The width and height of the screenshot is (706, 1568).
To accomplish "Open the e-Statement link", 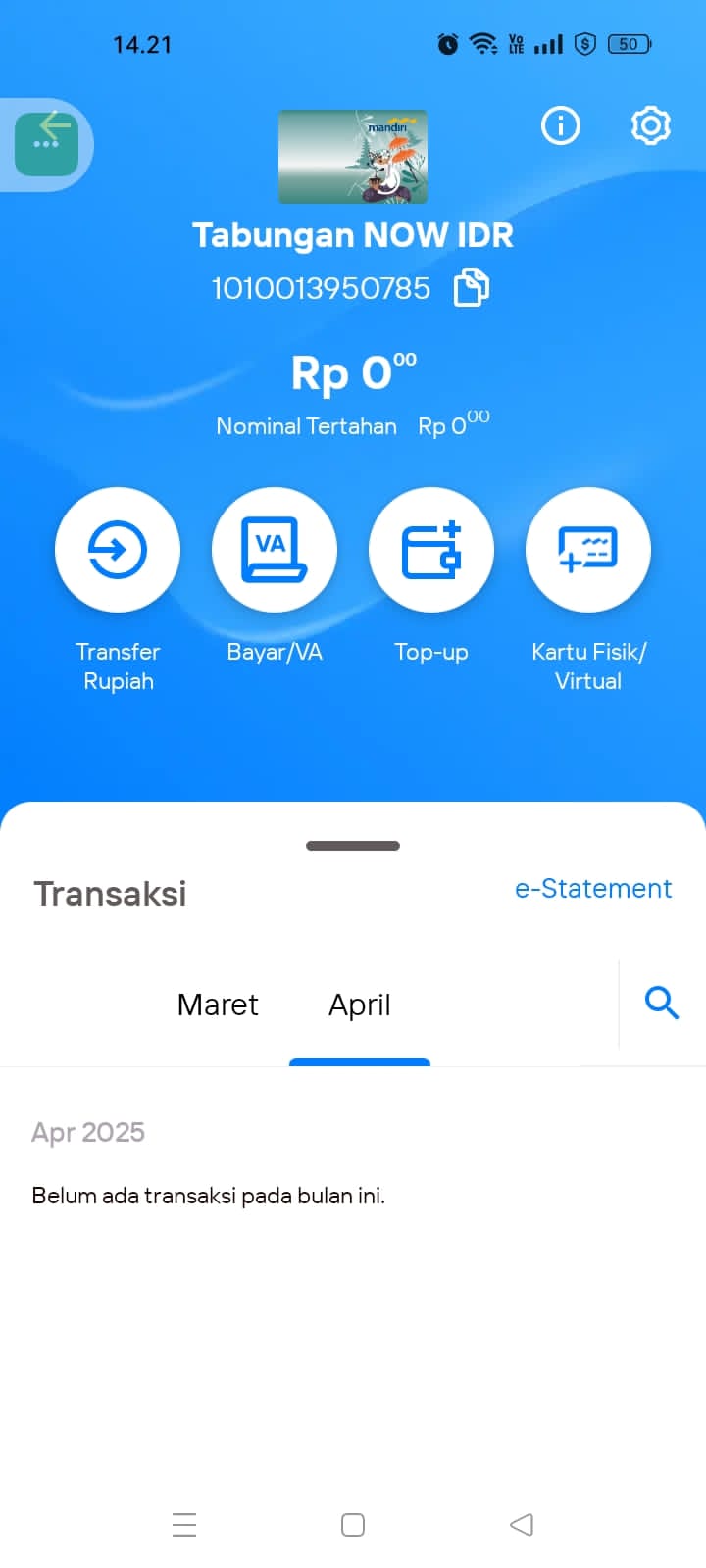I will pos(593,888).
